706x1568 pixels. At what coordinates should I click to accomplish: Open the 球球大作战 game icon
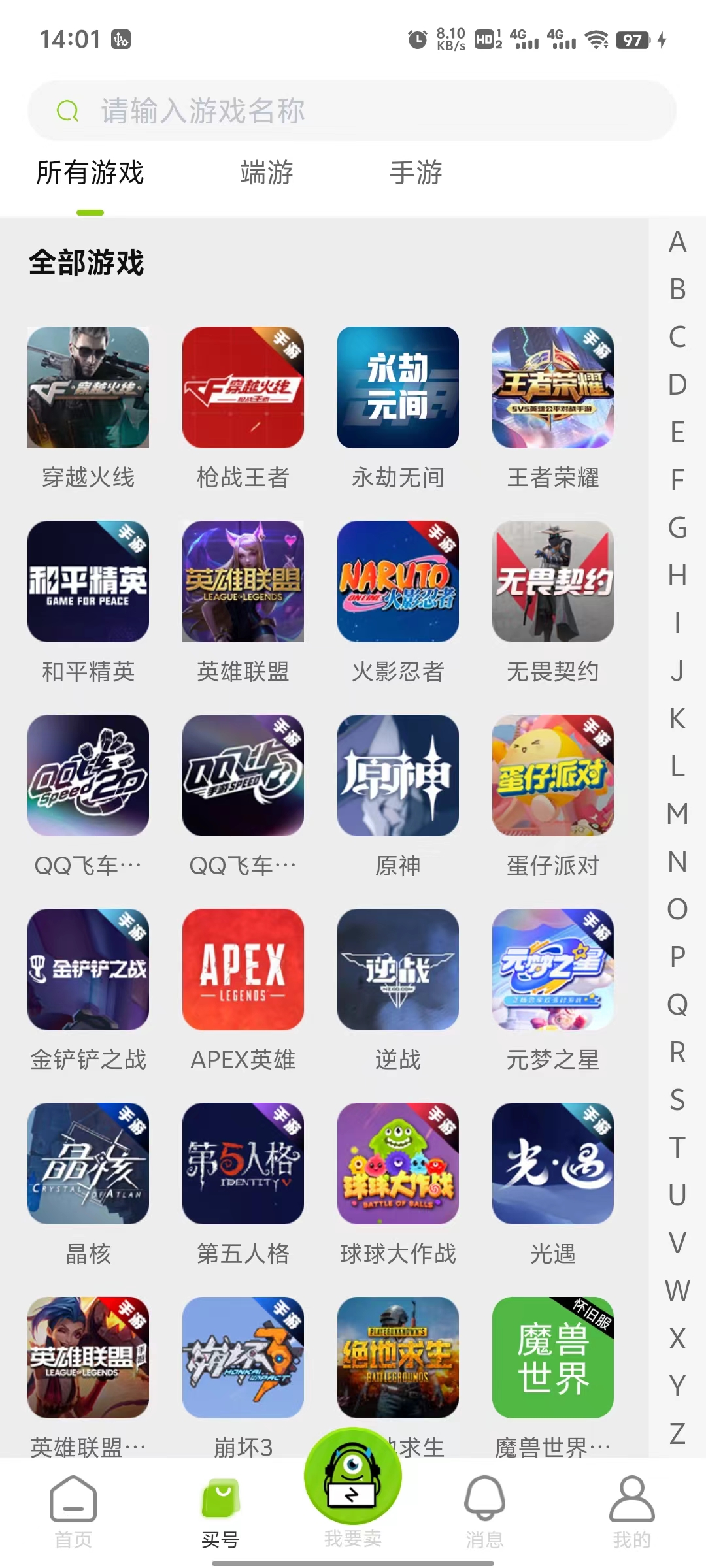point(397,1164)
